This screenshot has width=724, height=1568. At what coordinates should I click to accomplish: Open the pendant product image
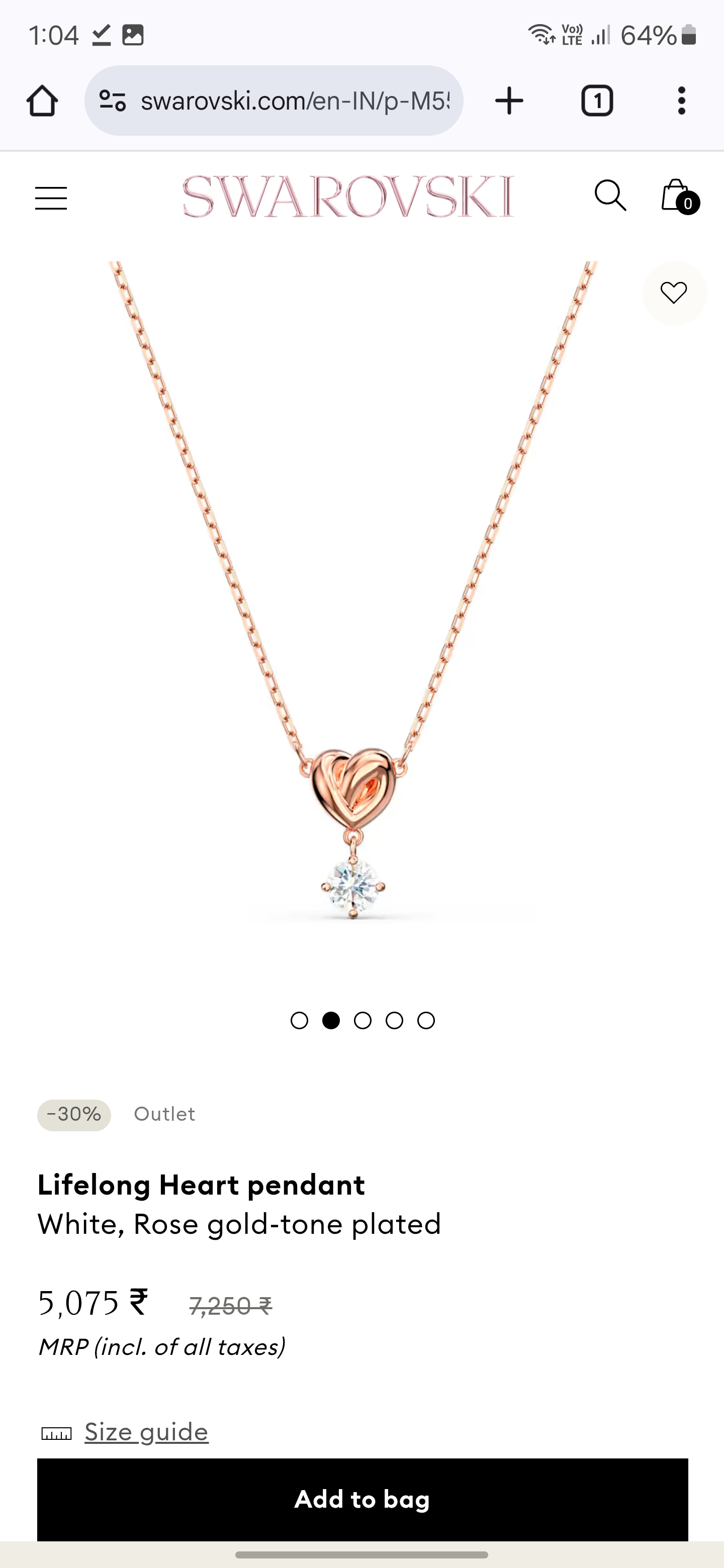pyautogui.click(x=353, y=609)
